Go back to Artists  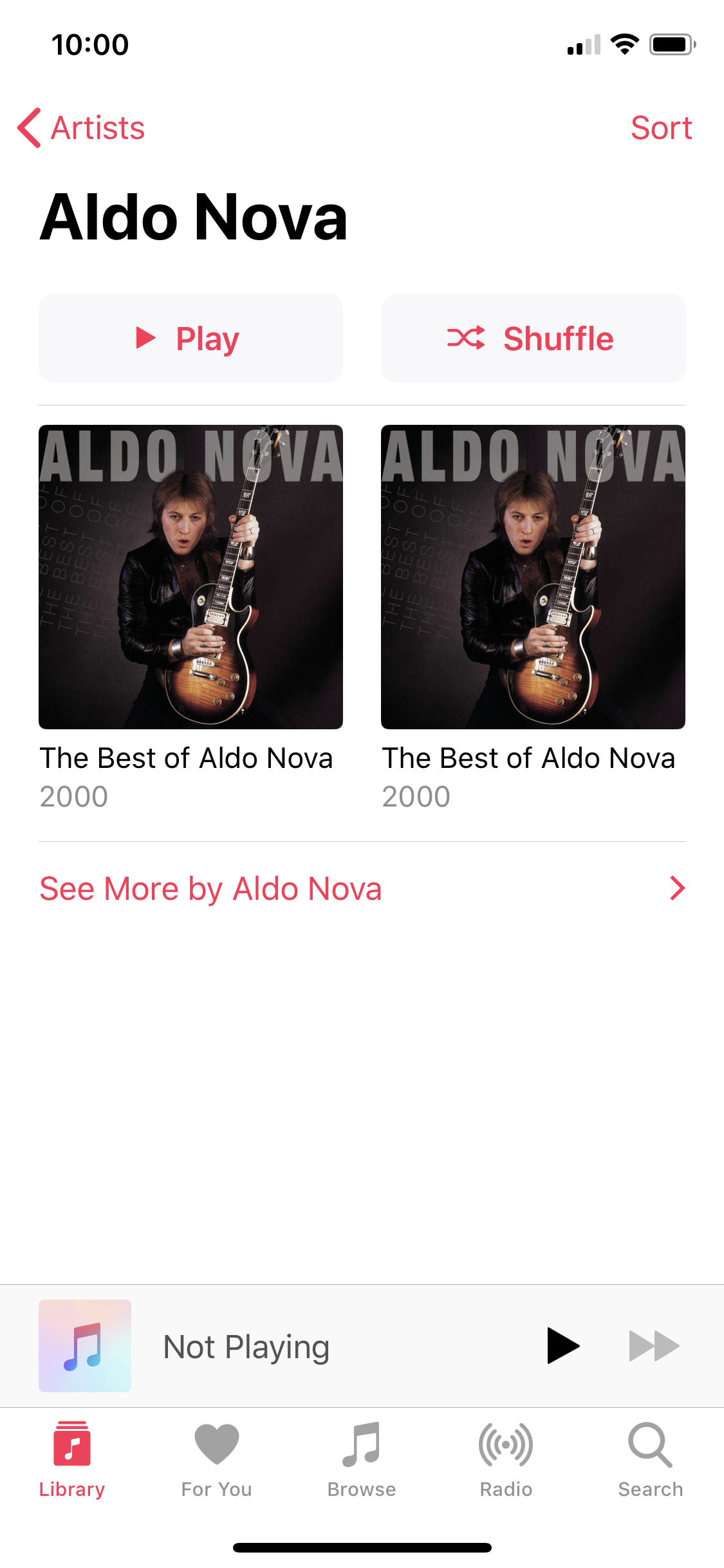[81, 127]
